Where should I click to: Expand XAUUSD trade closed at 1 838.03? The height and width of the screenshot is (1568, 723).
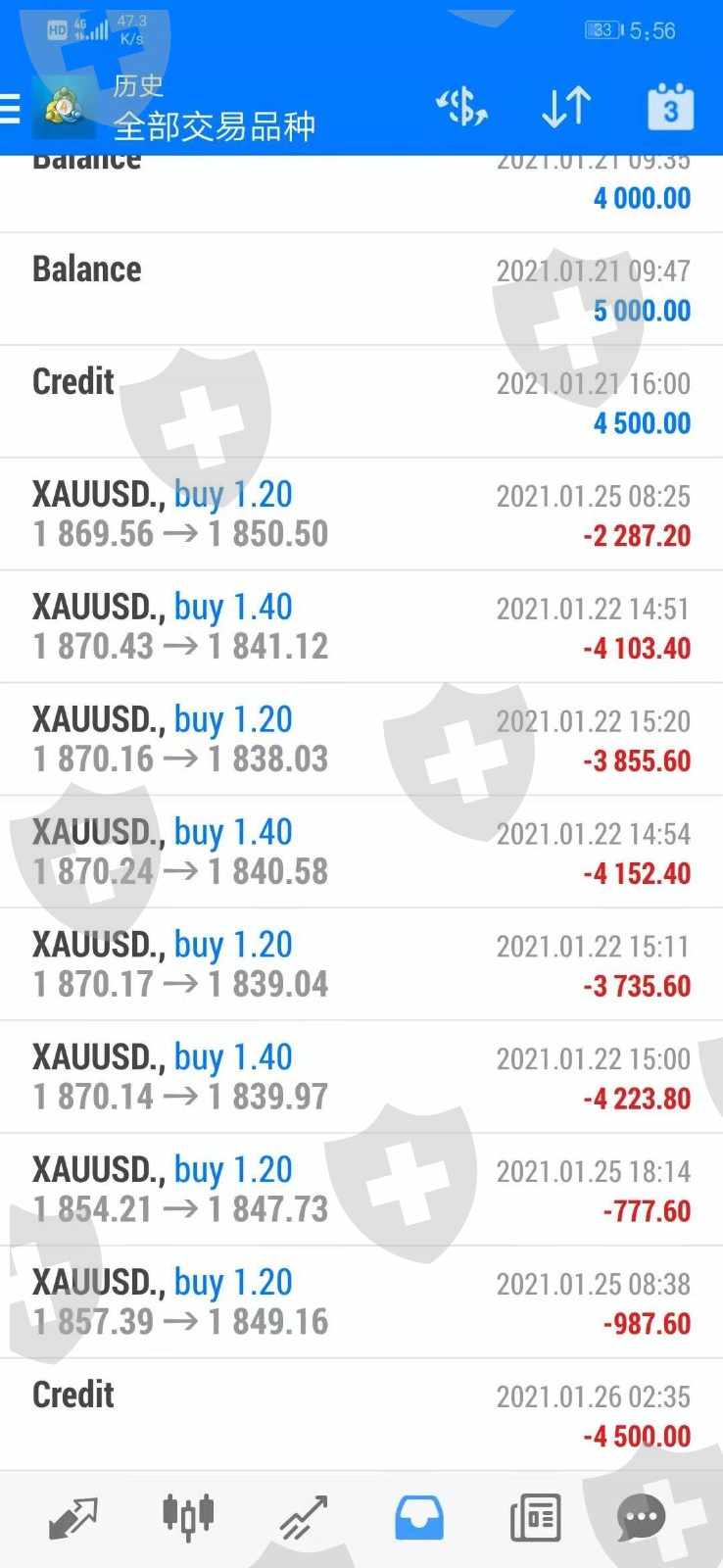[x=361, y=740]
